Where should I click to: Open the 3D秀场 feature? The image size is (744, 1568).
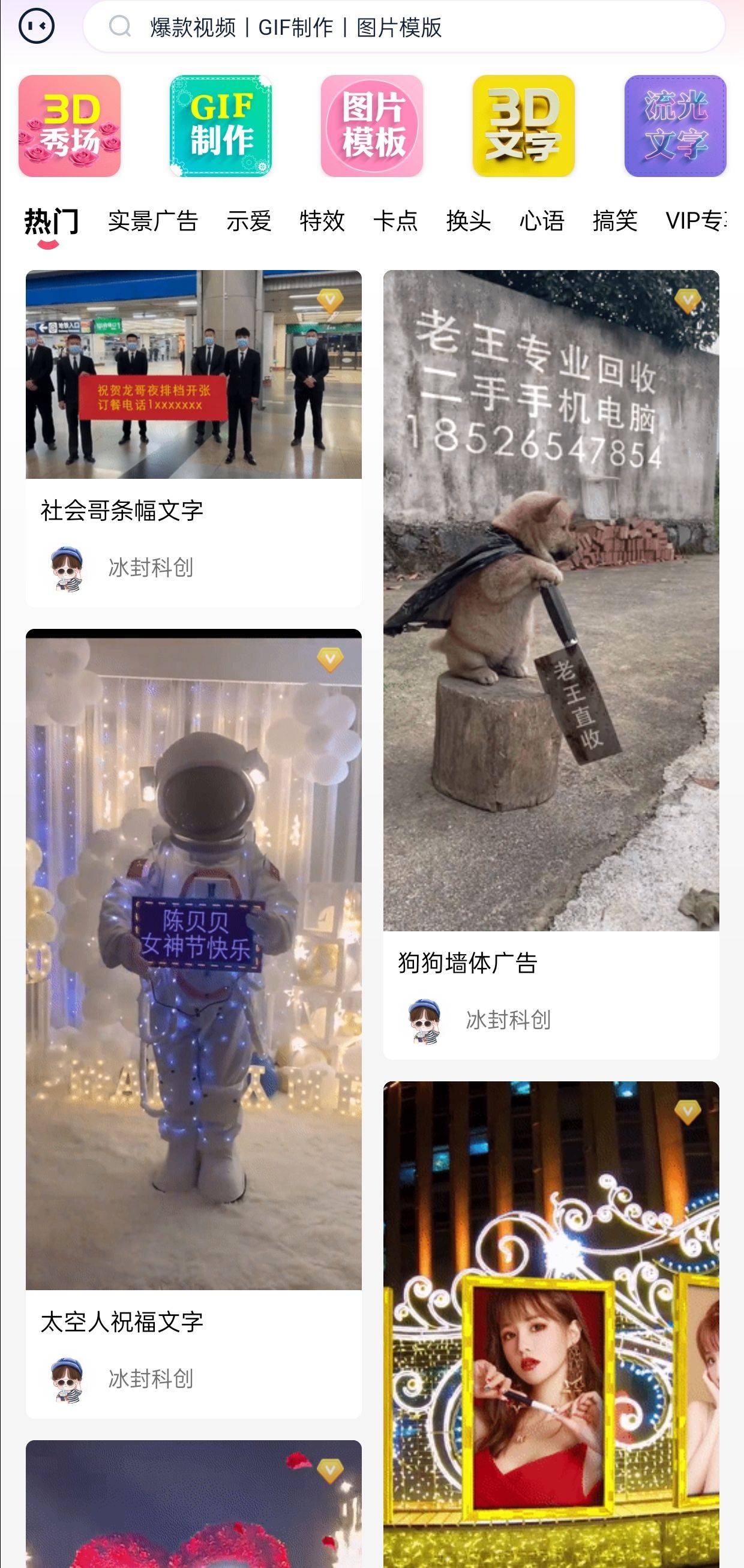(x=70, y=126)
